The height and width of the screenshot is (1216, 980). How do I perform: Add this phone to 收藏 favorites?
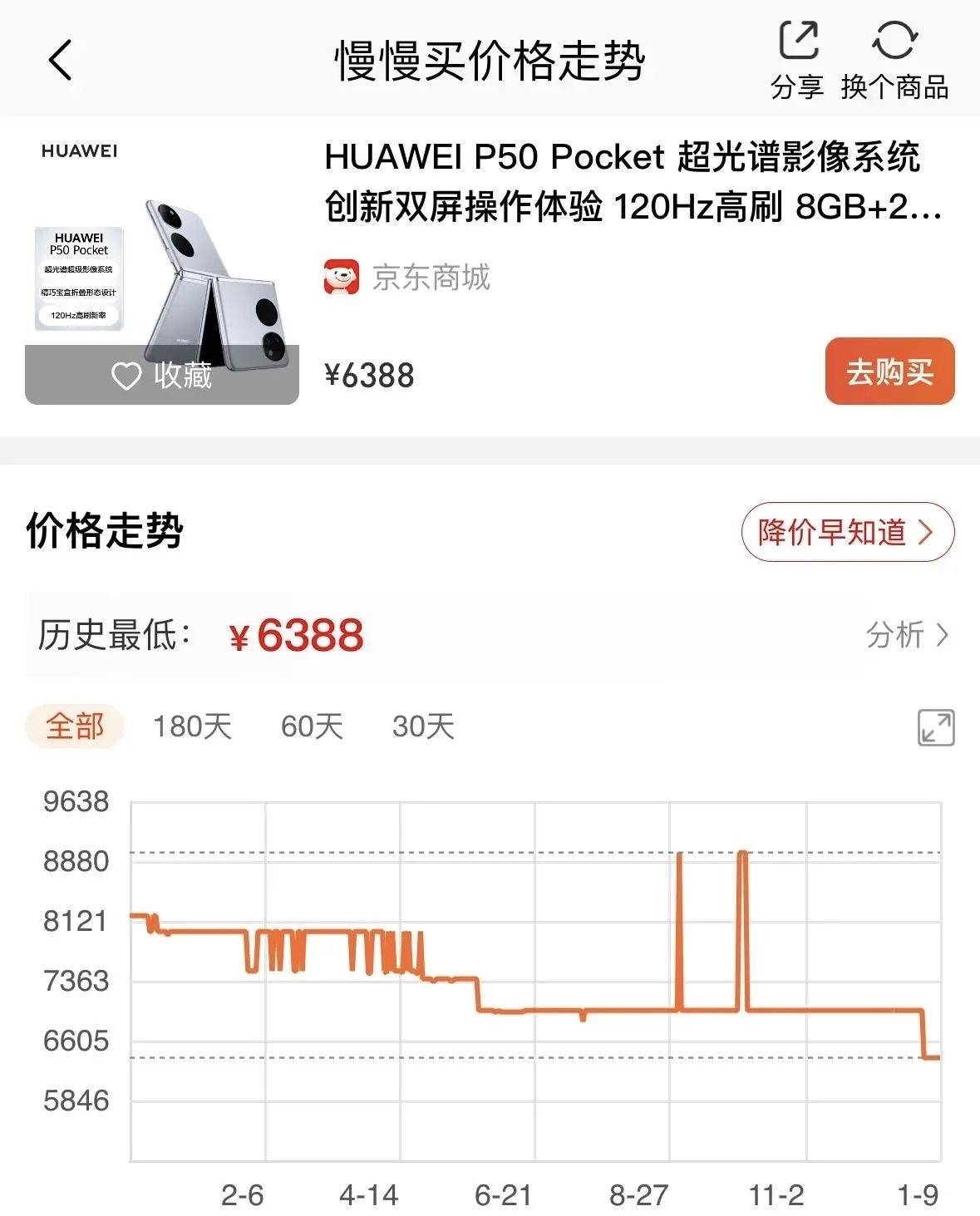162,376
